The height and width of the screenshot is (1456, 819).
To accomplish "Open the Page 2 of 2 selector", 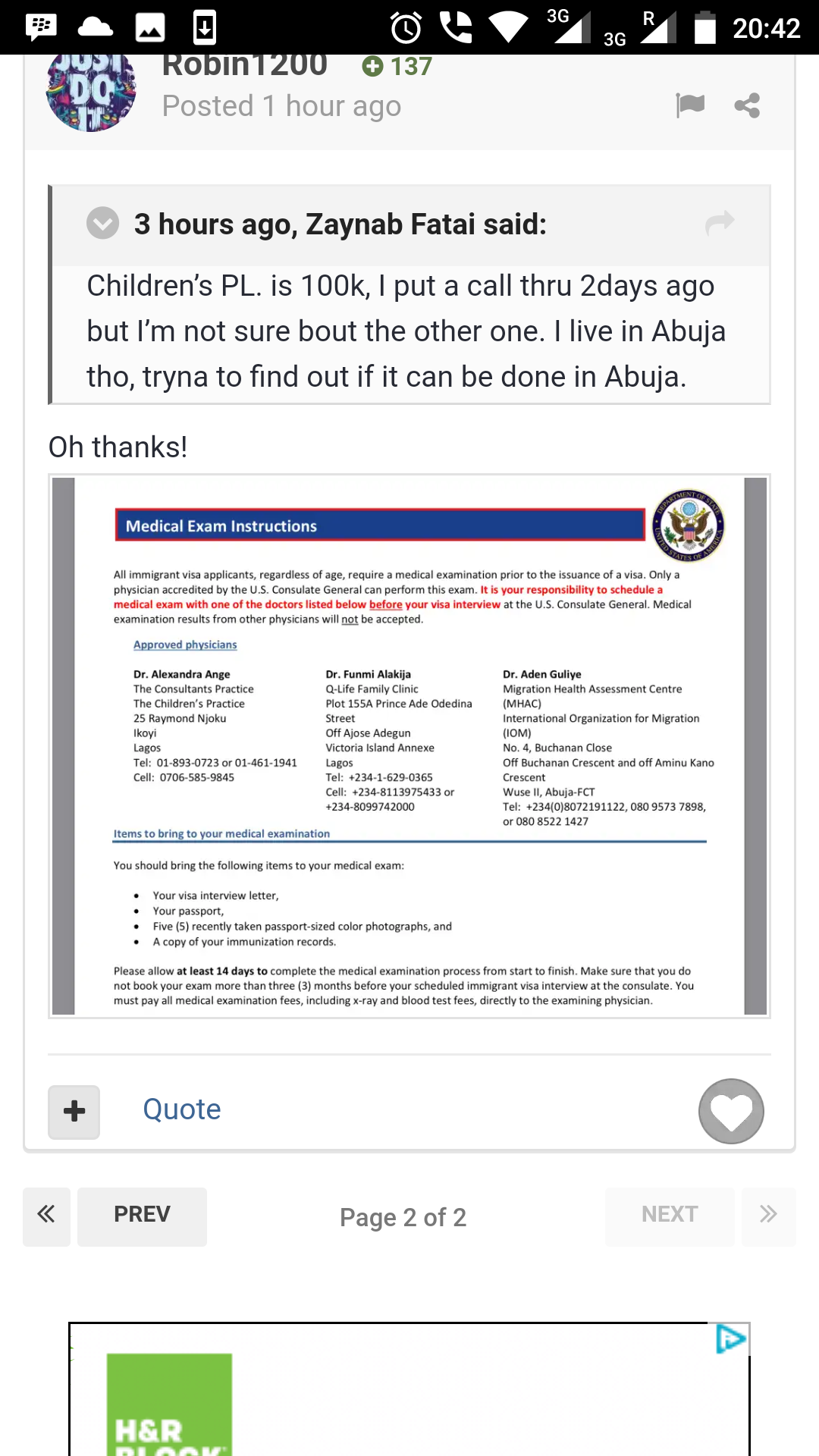I will [403, 1217].
